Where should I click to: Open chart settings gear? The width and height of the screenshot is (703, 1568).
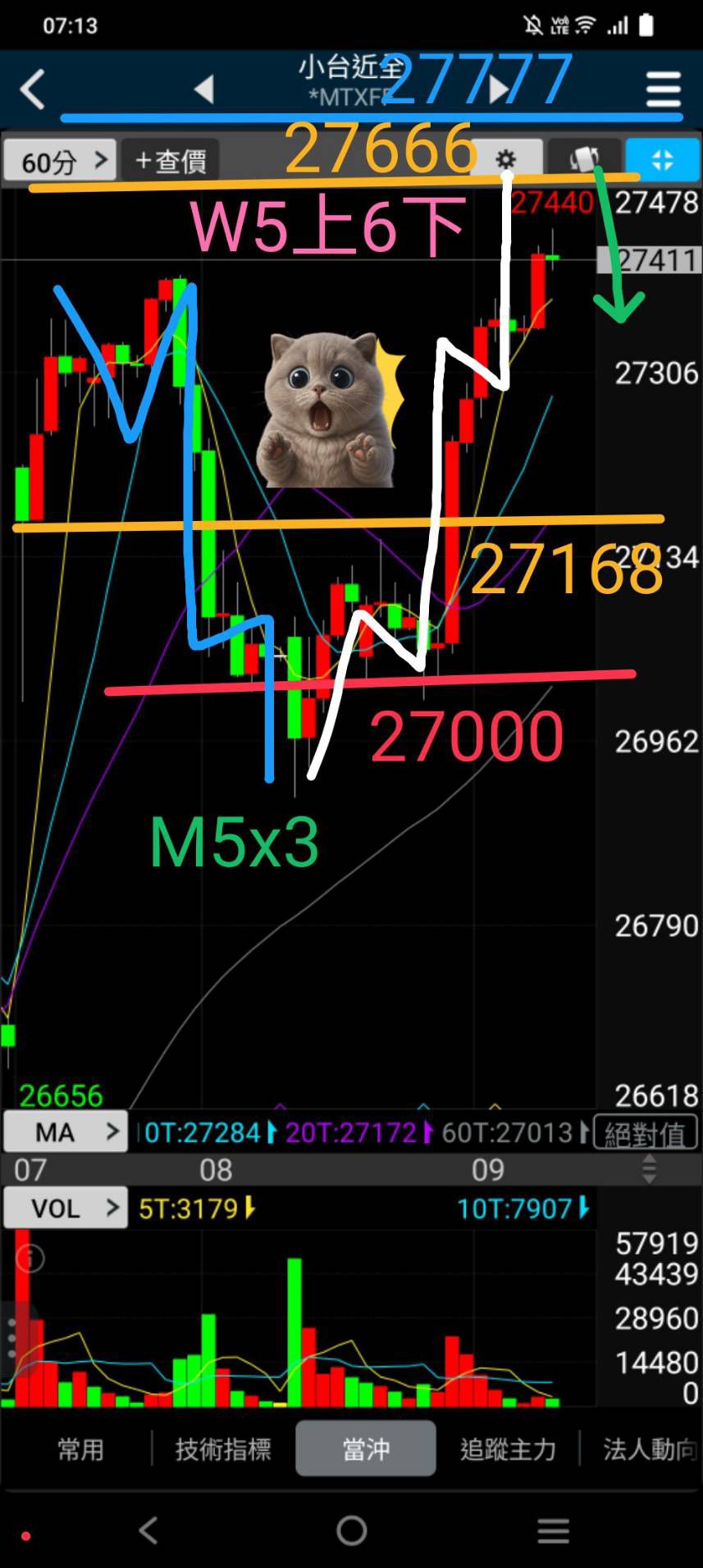point(506,159)
